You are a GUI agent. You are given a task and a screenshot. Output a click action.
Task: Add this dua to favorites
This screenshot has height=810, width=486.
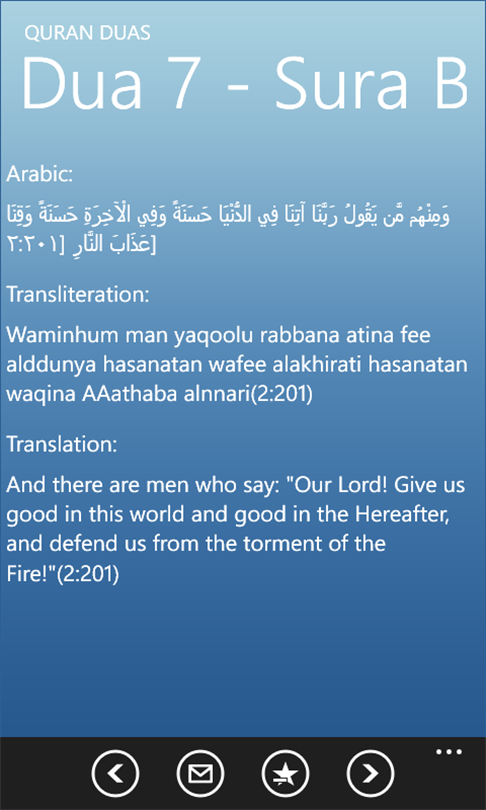click(x=286, y=773)
